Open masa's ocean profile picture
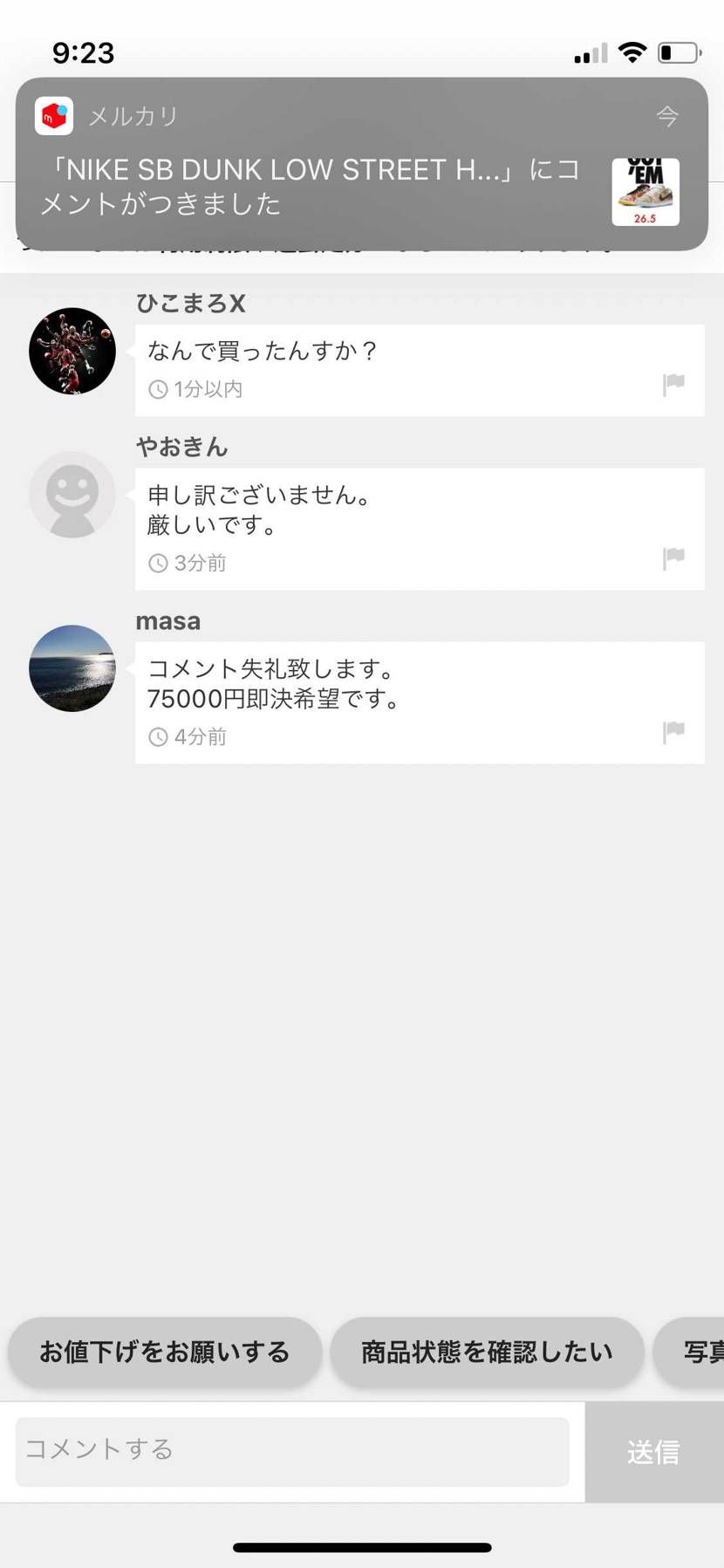The height and width of the screenshot is (1568, 724). point(72,668)
